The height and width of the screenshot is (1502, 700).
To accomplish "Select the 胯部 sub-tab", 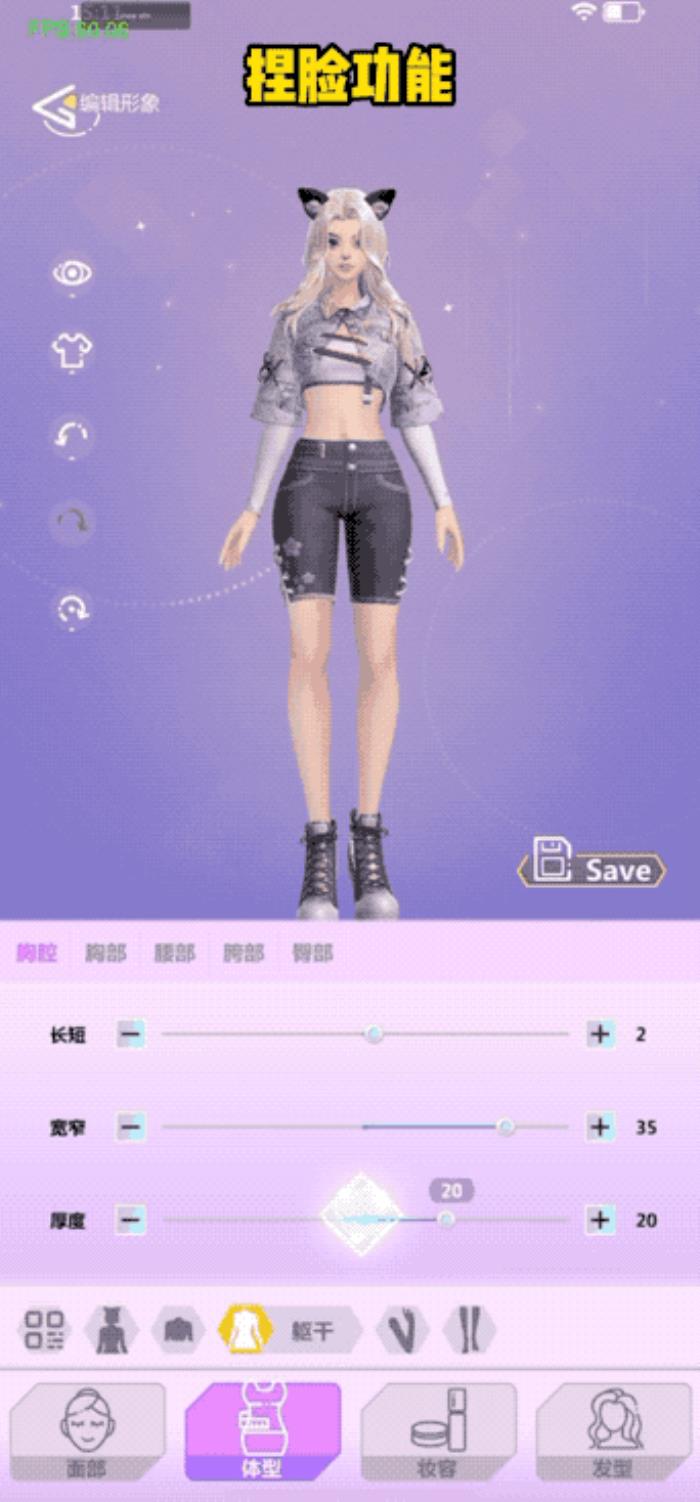I will point(243,953).
